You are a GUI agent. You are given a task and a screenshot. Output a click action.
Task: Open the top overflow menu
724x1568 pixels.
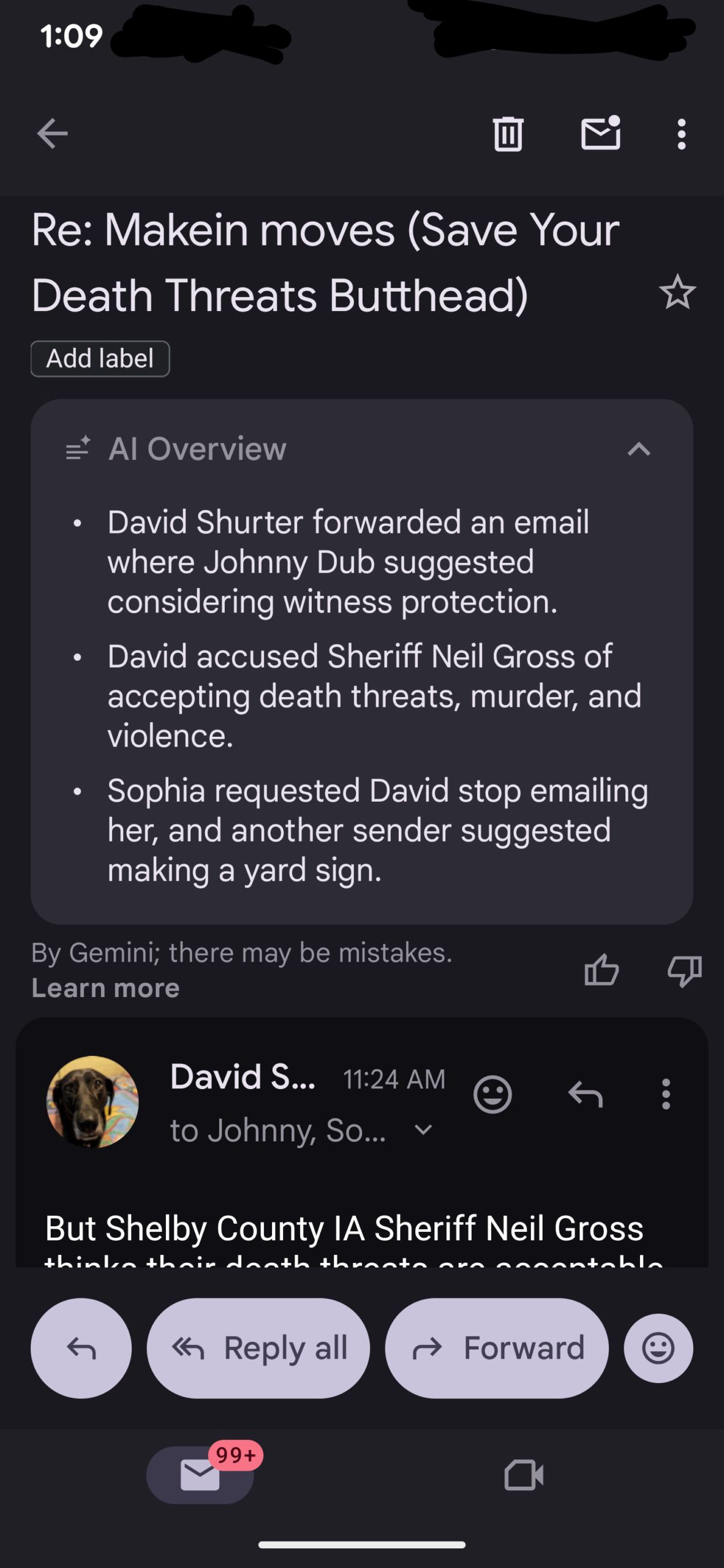coord(681,134)
